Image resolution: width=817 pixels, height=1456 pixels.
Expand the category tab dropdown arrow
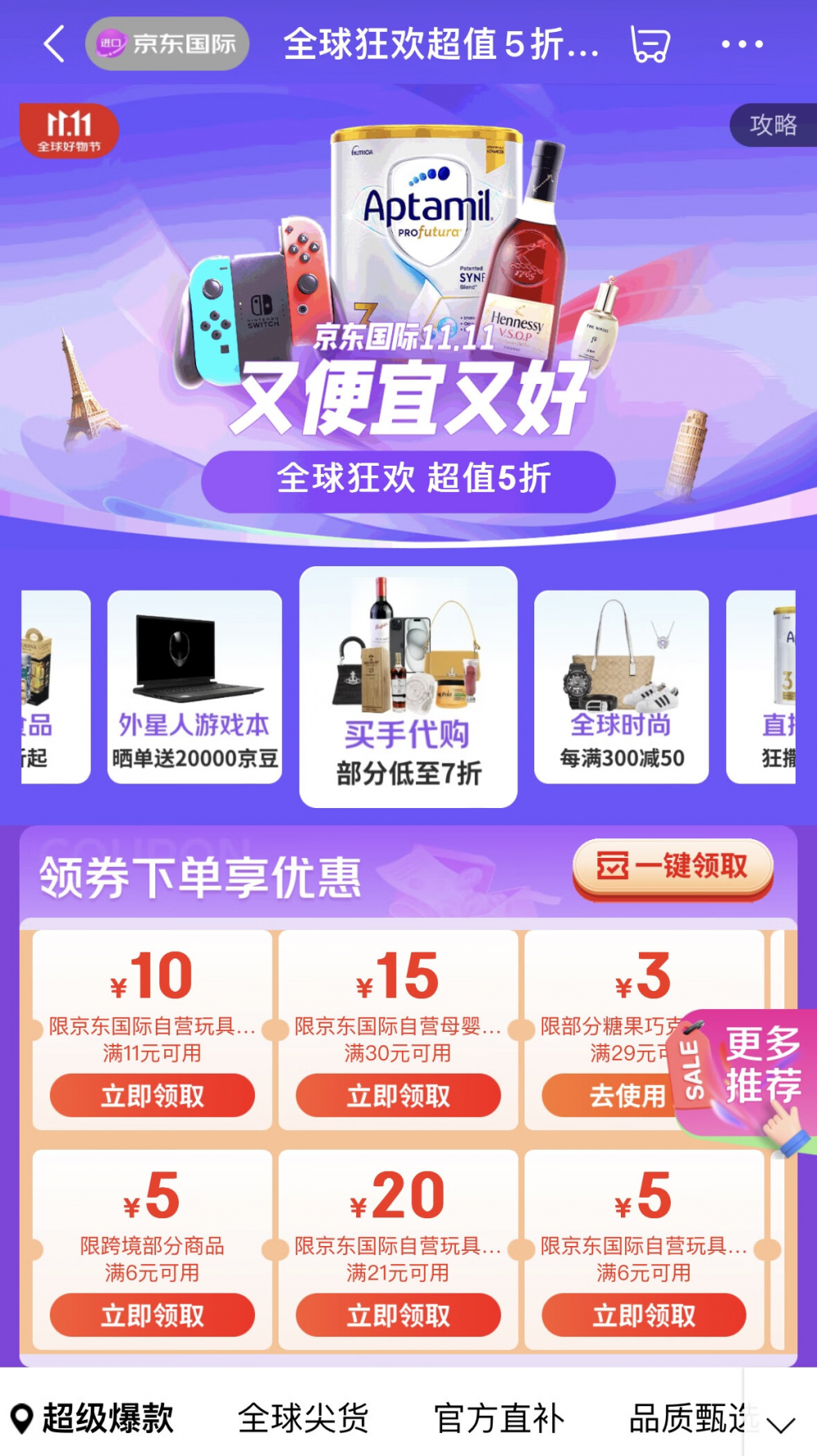pyautogui.click(x=781, y=1425)
